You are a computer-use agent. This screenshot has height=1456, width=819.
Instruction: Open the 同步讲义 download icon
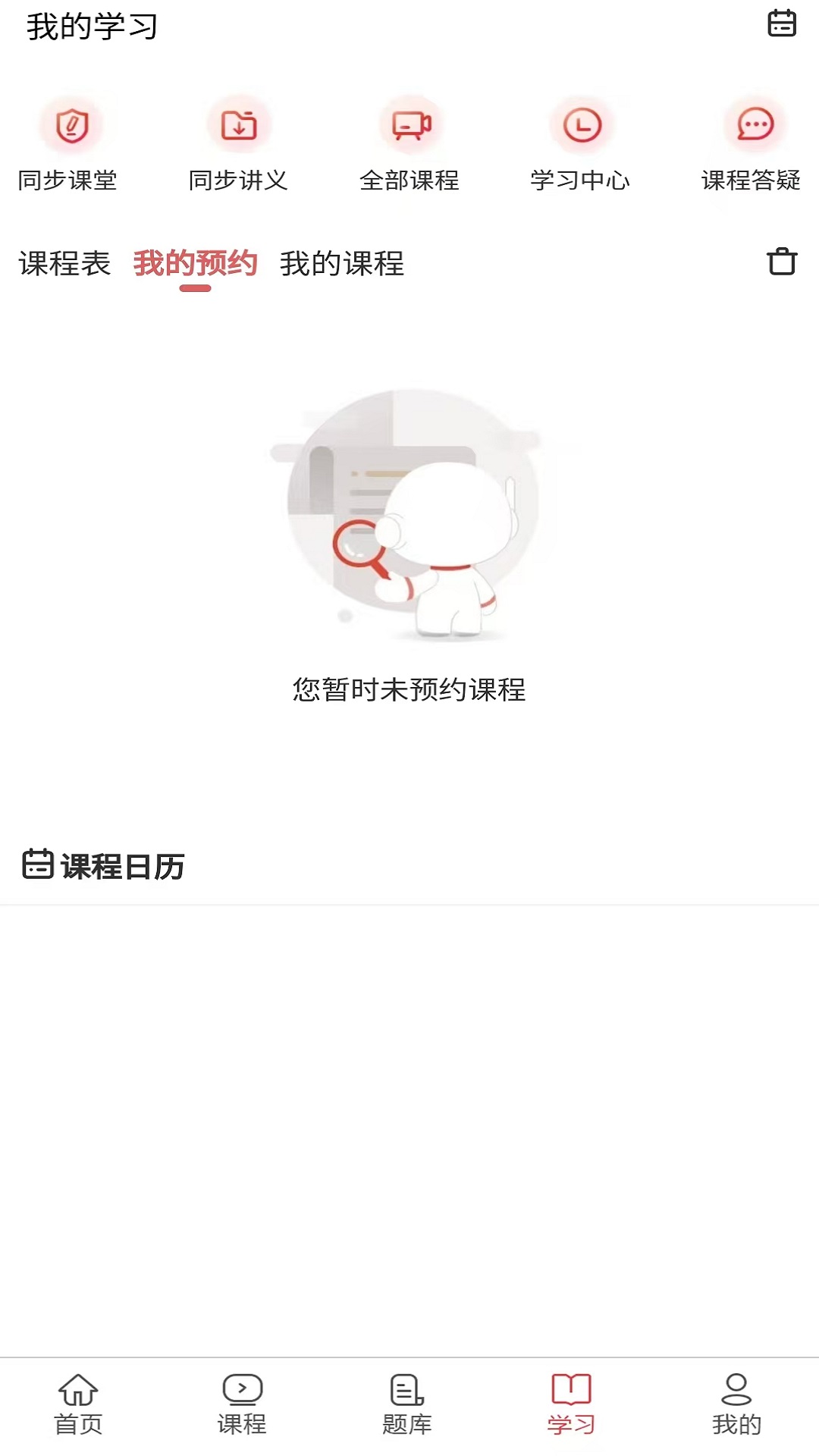[x=239, y=125]
